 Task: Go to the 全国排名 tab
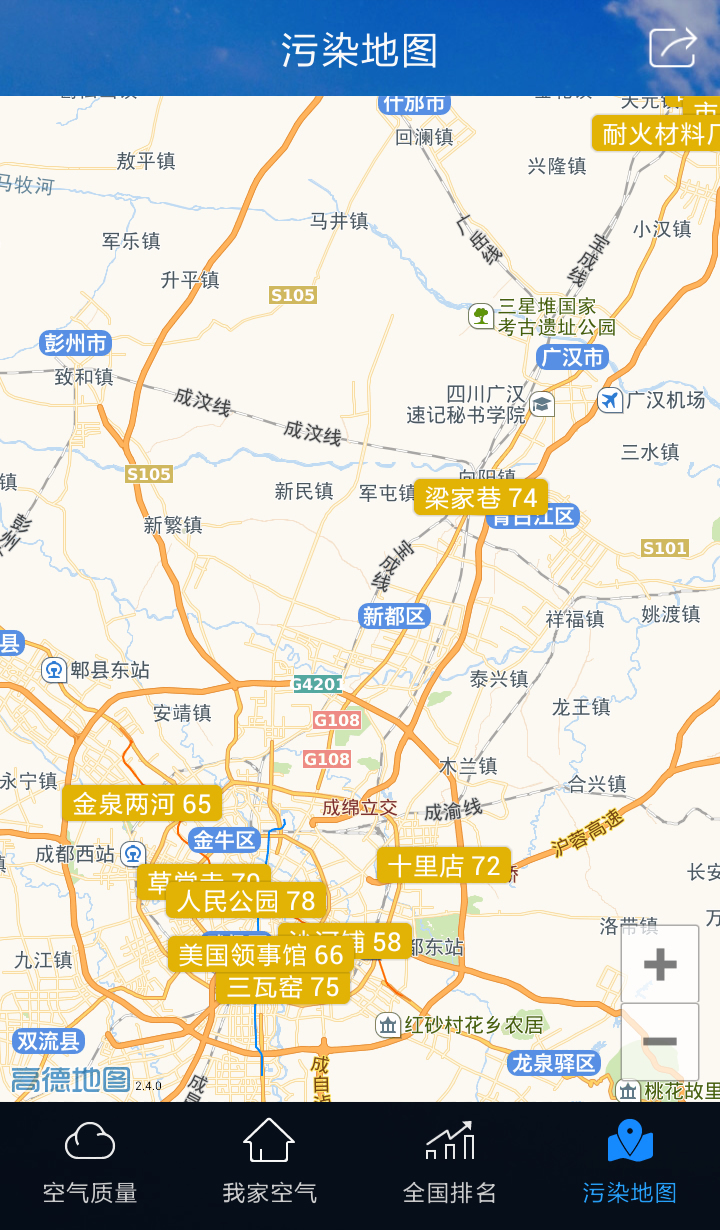450,1165
